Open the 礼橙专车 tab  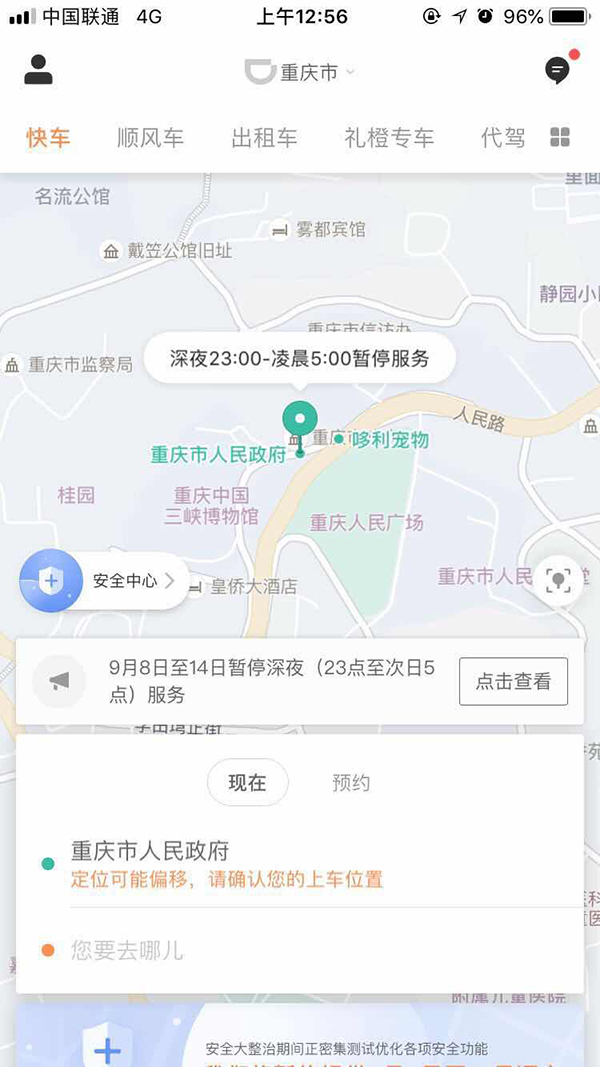[x=389, y=138]
